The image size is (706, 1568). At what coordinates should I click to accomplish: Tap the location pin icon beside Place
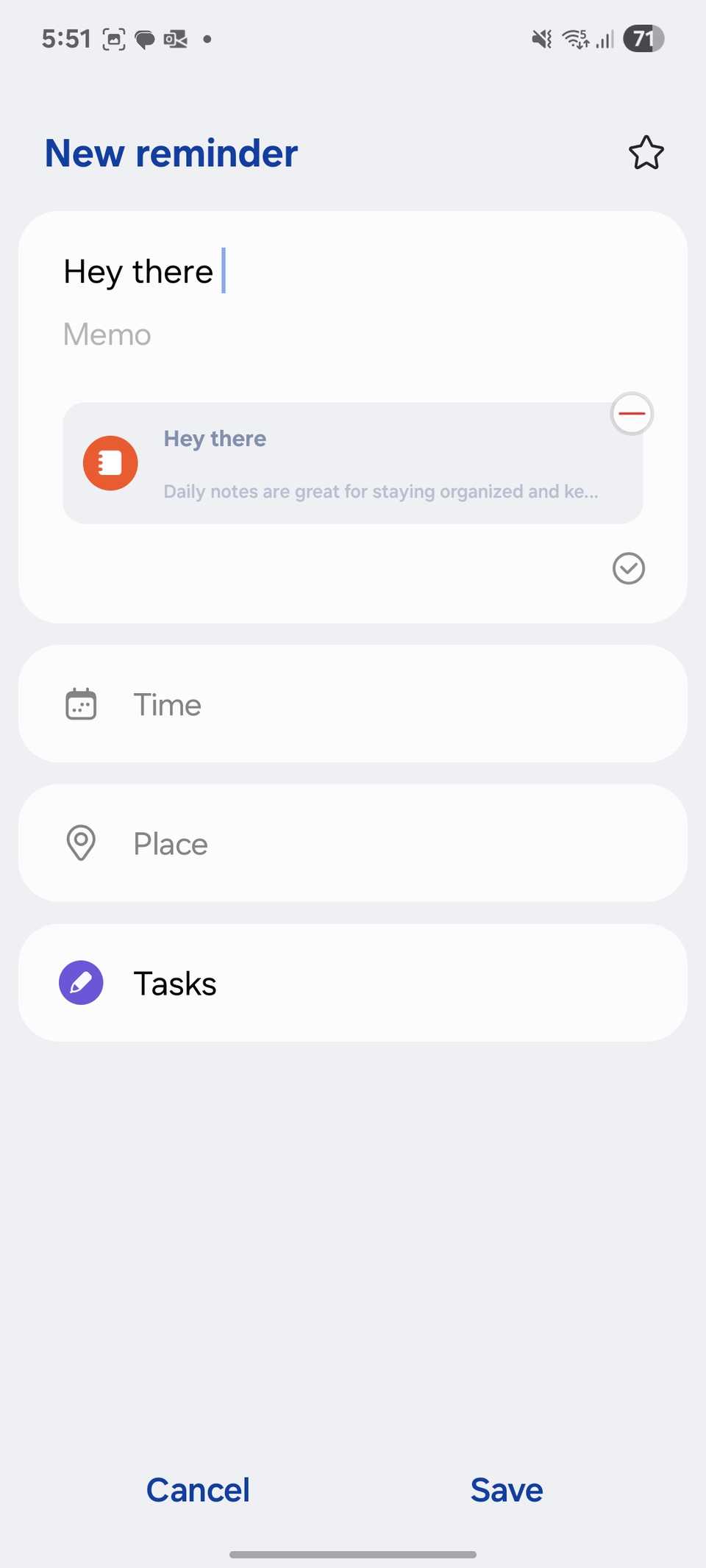click(x=81, y=843)
